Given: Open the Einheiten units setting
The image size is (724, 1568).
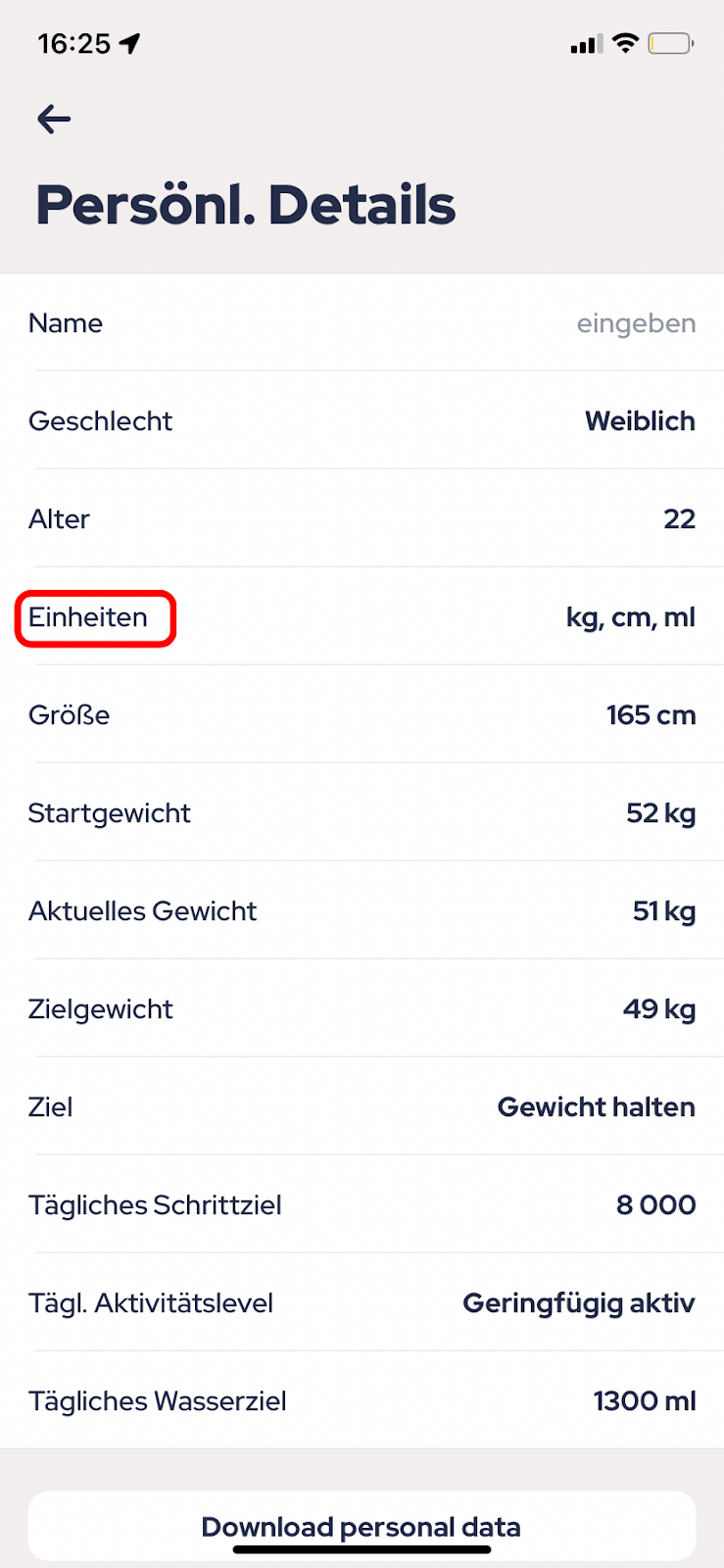Looking at the screenshot, I should [362, 616].
